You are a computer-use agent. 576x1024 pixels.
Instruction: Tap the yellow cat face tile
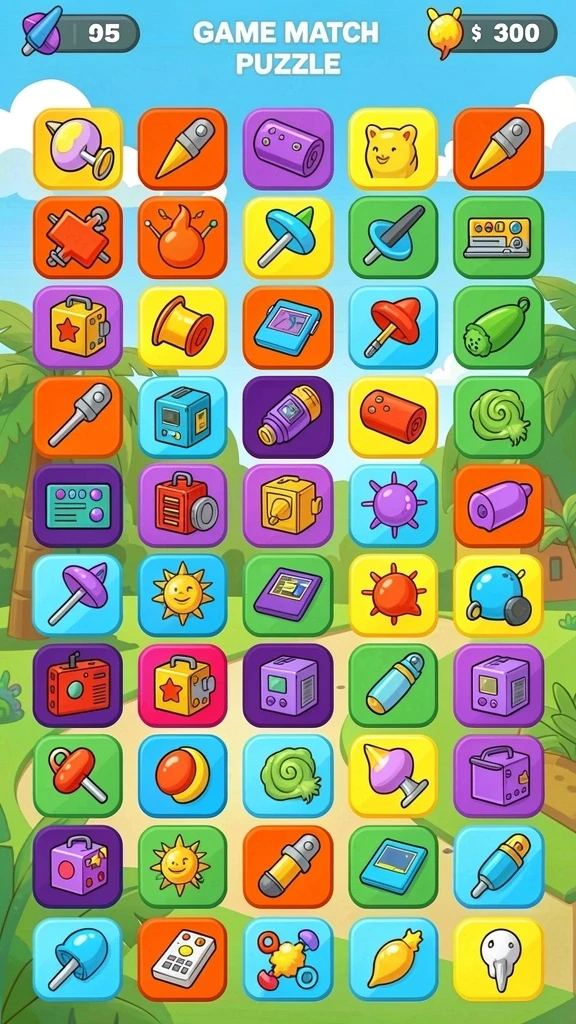pyautogui.click(x=392, y=149)
